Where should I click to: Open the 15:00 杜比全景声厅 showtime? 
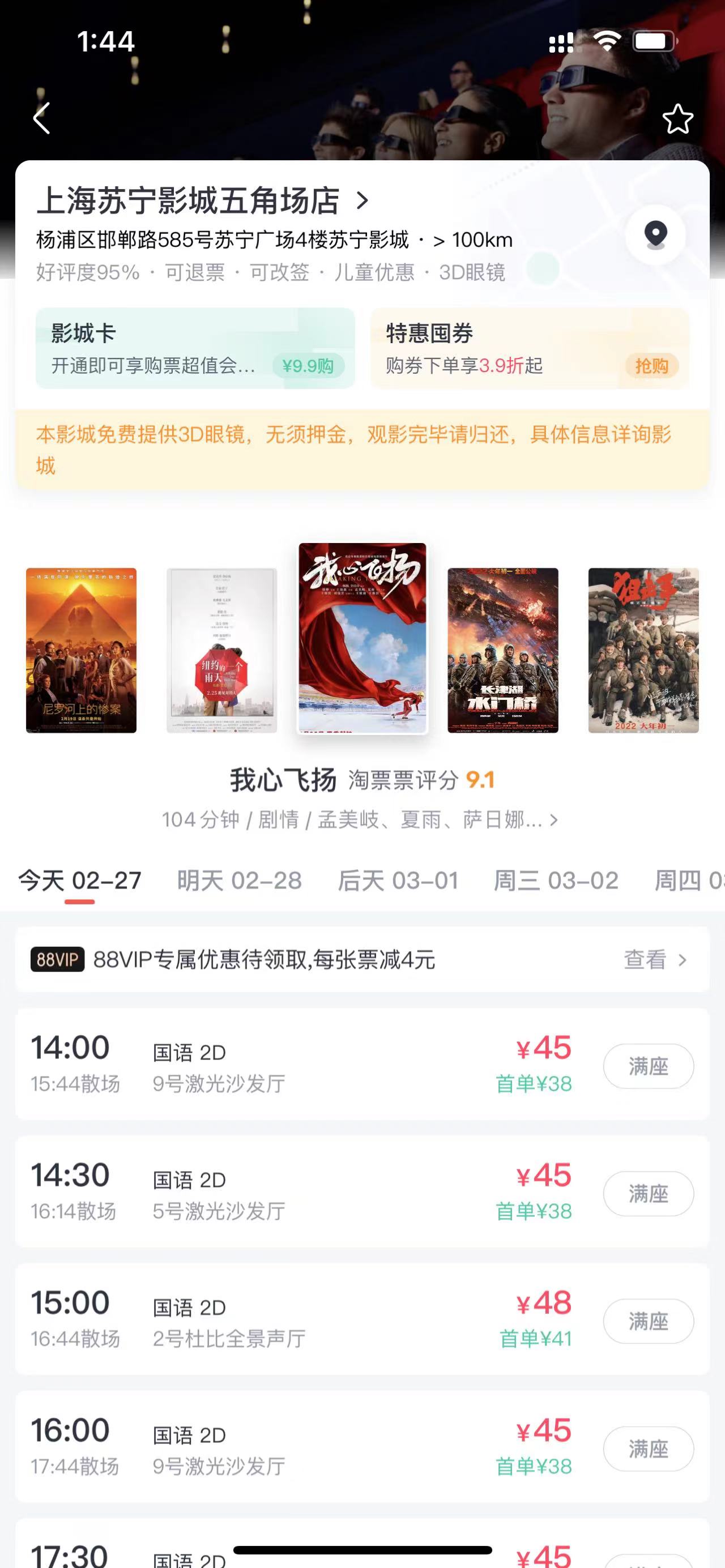304,1321
